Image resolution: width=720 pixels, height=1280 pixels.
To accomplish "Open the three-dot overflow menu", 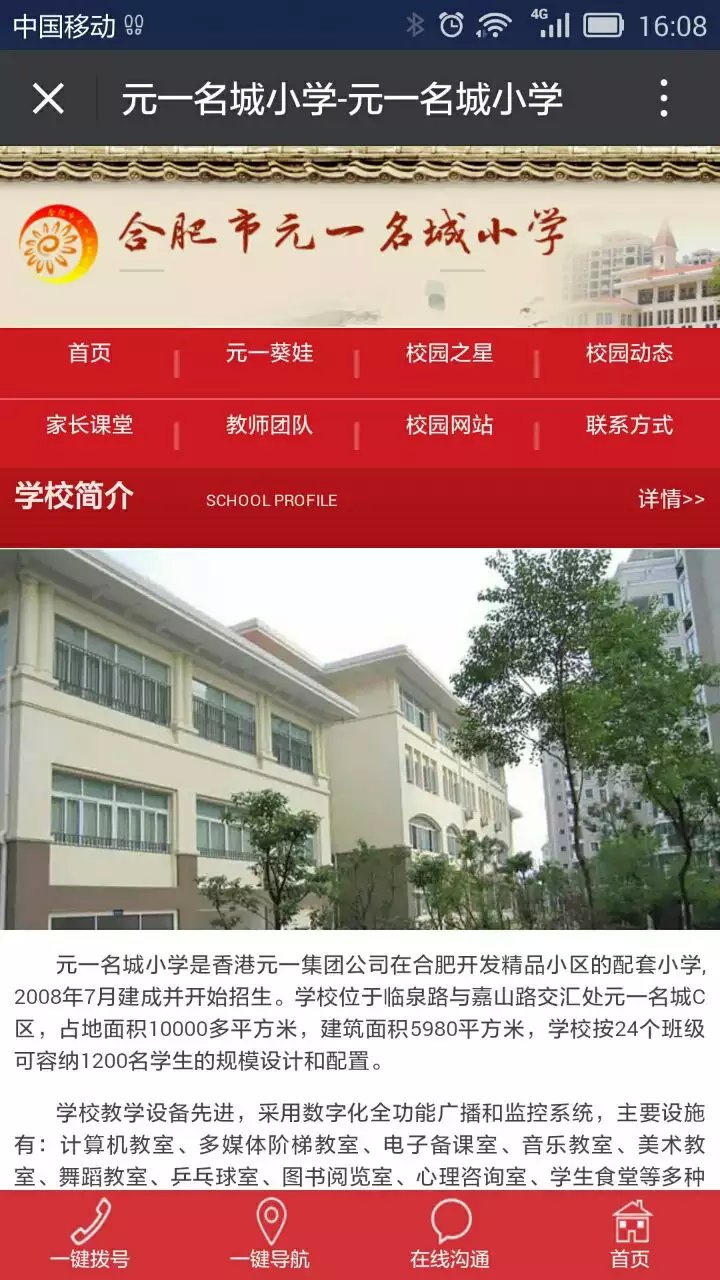I will [x=663, y=99].
